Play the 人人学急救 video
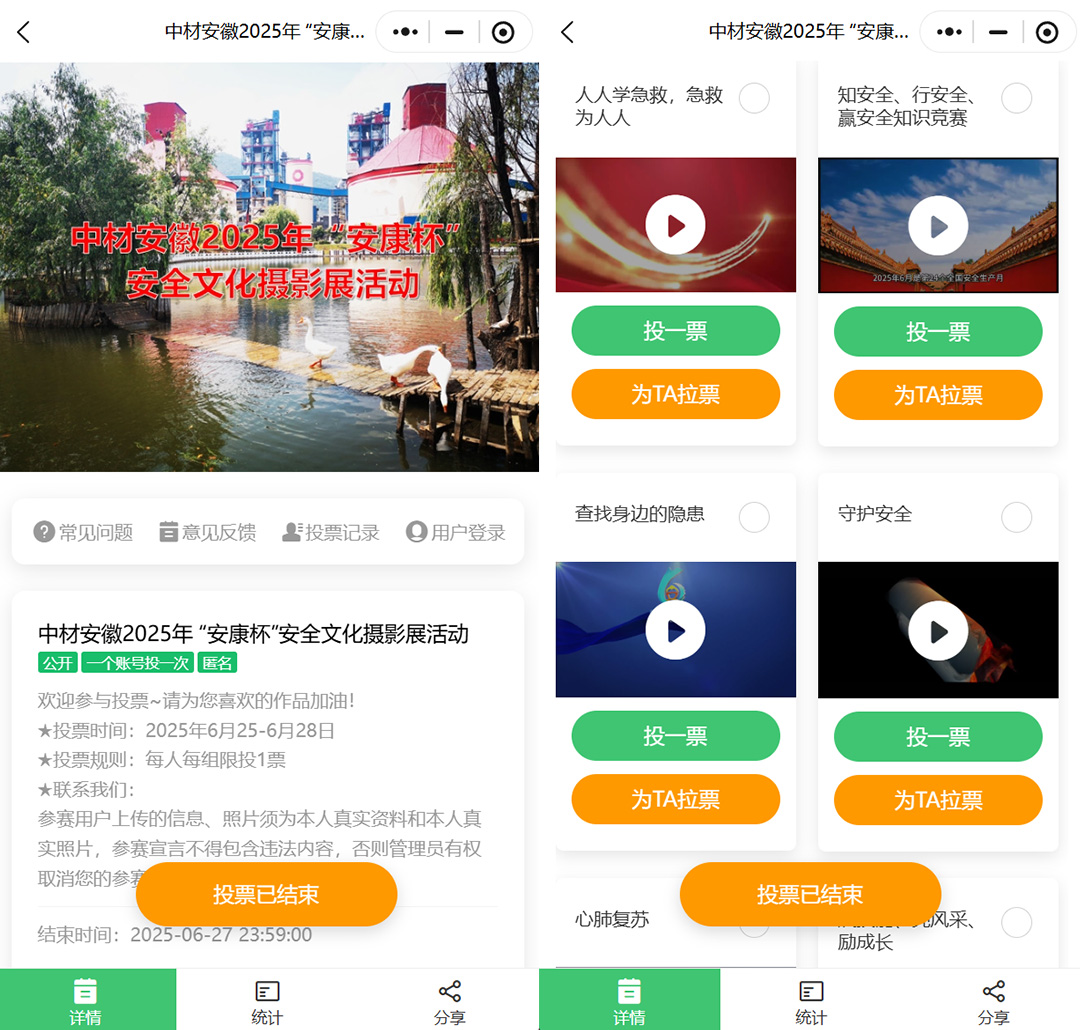 675,225
